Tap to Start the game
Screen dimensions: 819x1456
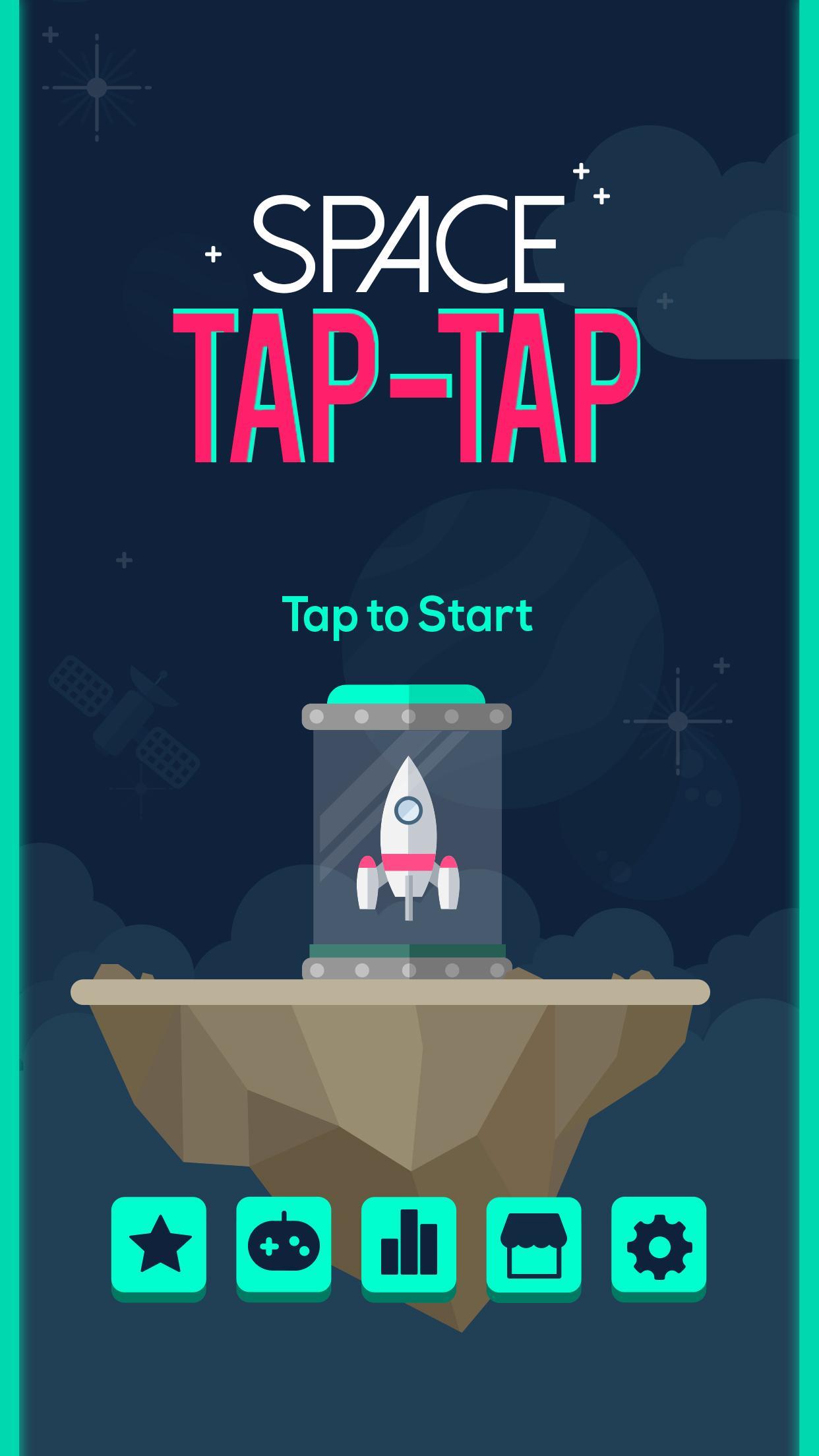pos(407,615)
